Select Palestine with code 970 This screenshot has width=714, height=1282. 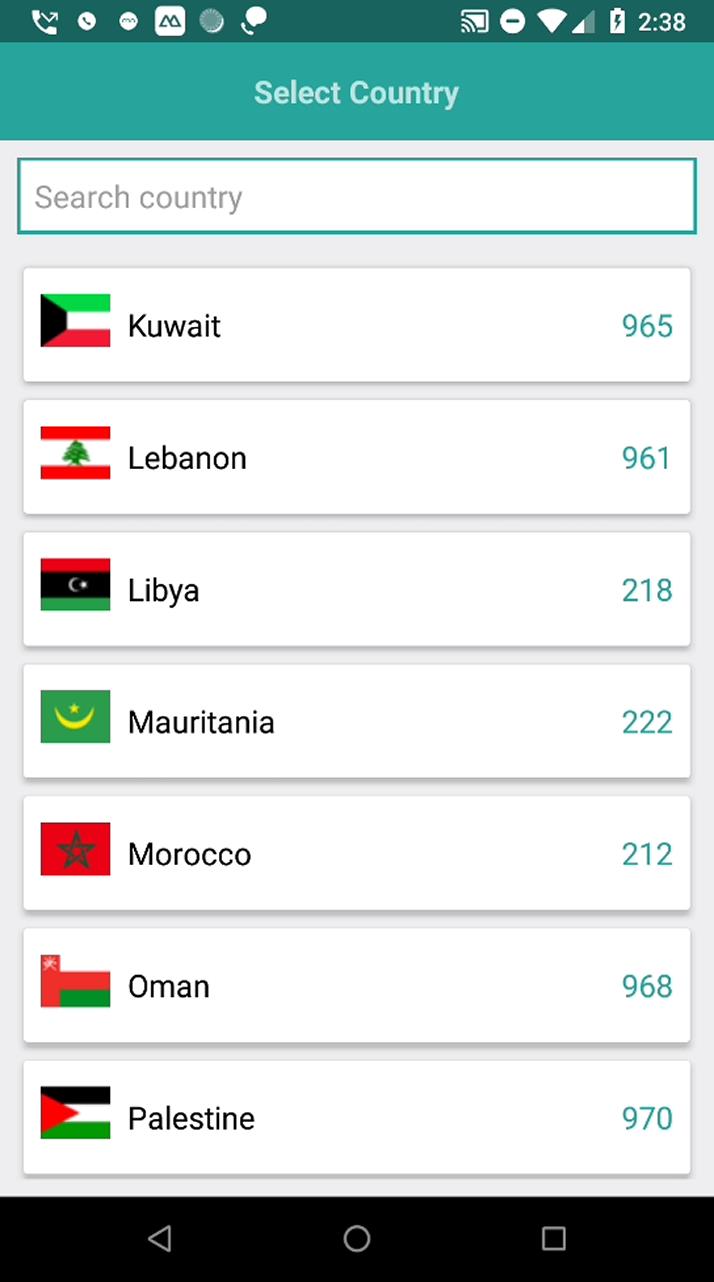pos(357,1117)
